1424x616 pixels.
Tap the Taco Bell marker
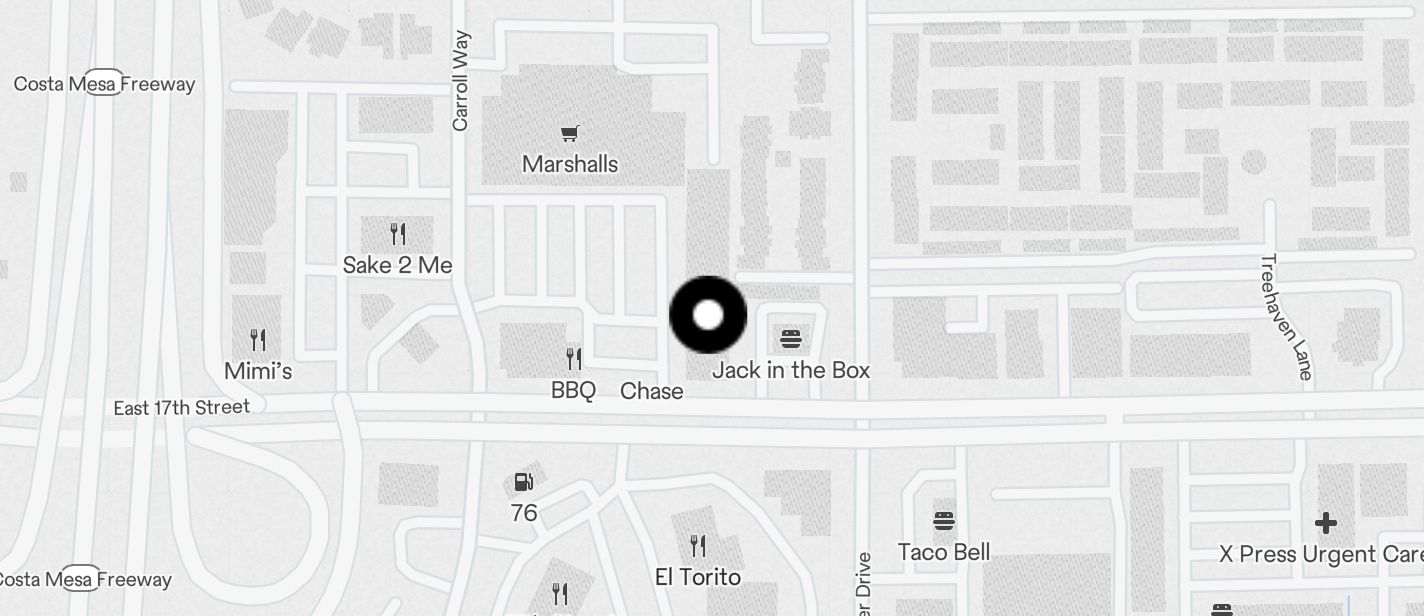click(943, 521)
